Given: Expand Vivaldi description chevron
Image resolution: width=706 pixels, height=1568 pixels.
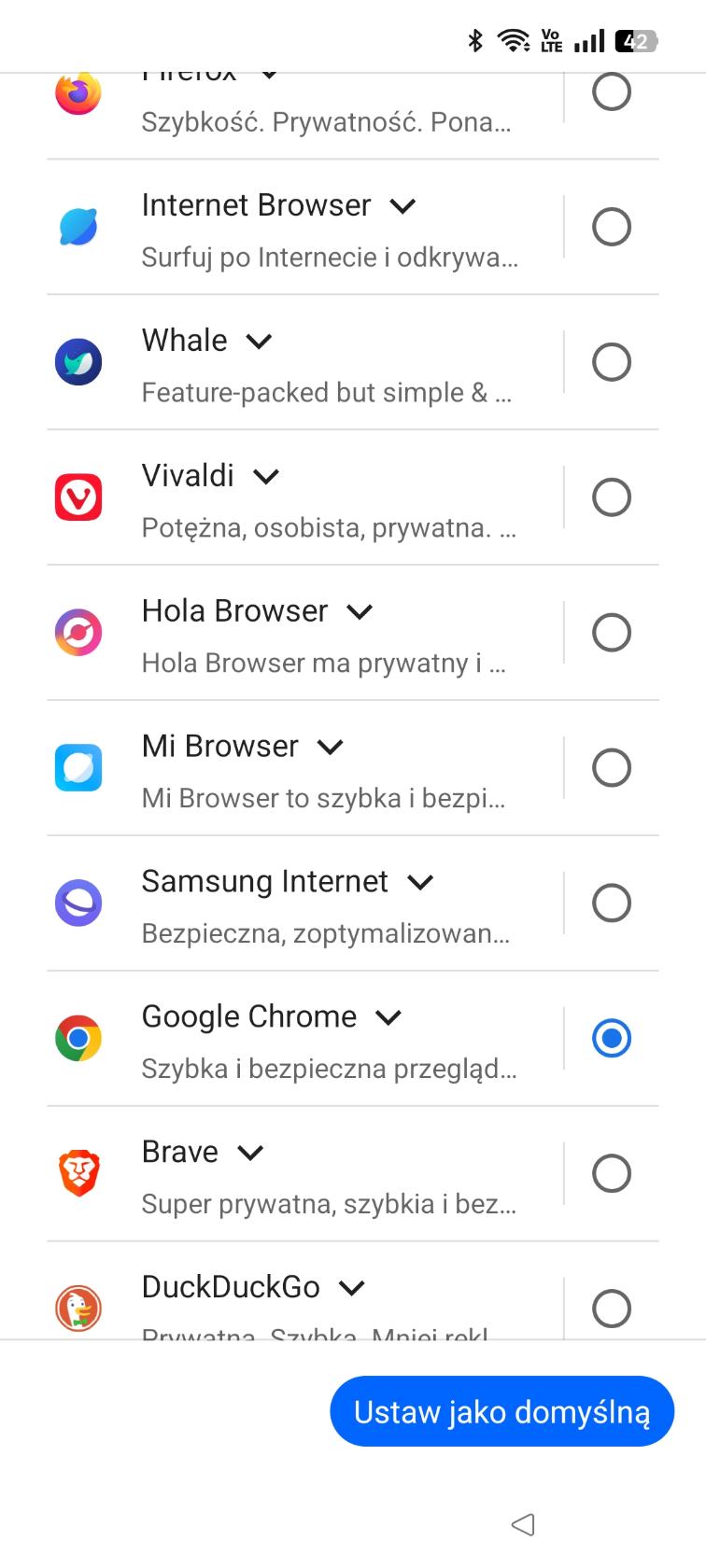Looking at the screenshot, I should 266,477.
